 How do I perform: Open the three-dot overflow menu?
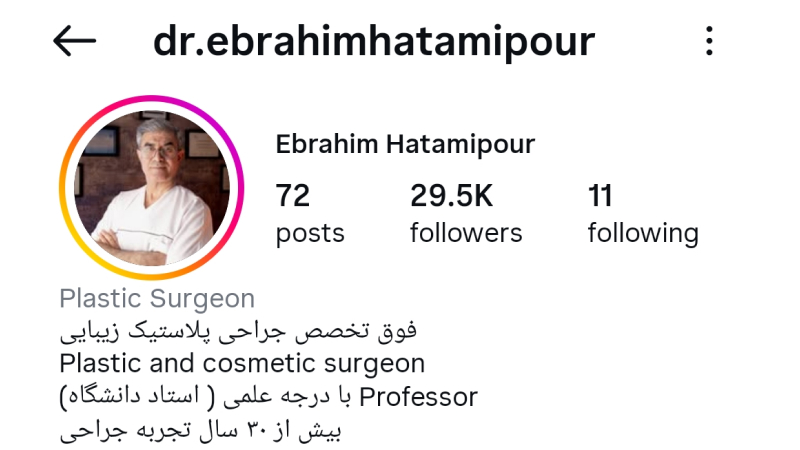709,41
